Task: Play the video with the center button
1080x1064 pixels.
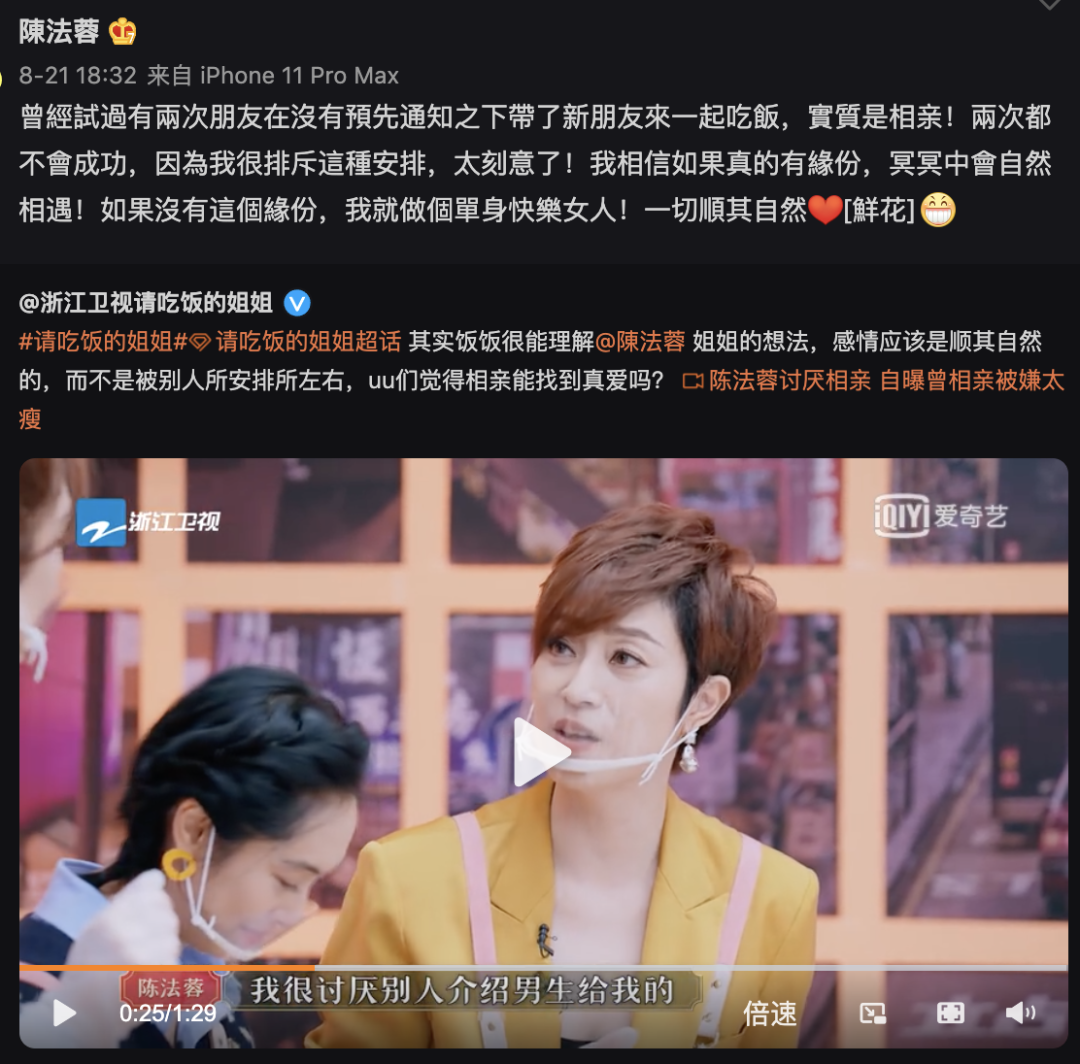Action: pos(541,752)
